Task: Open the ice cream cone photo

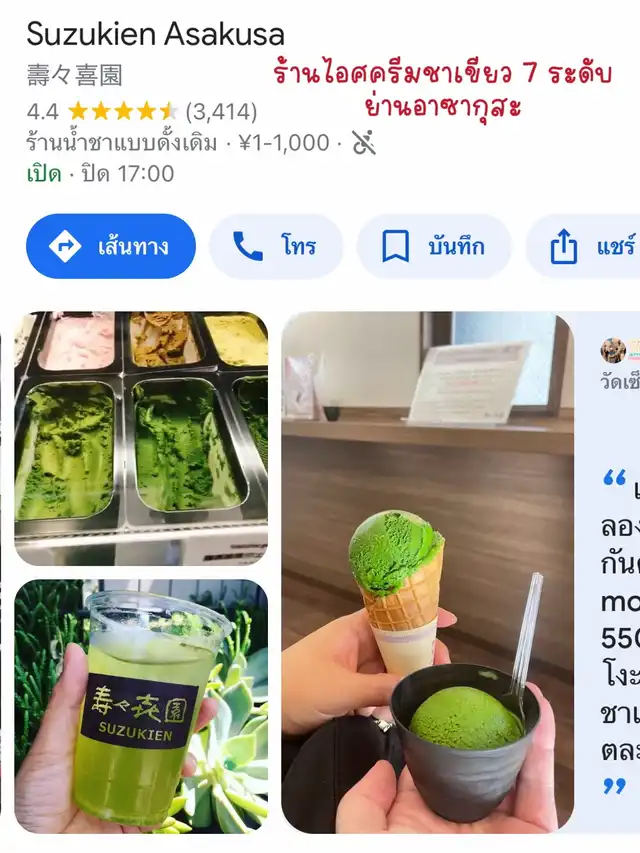Action: click(x=427, y=572)
